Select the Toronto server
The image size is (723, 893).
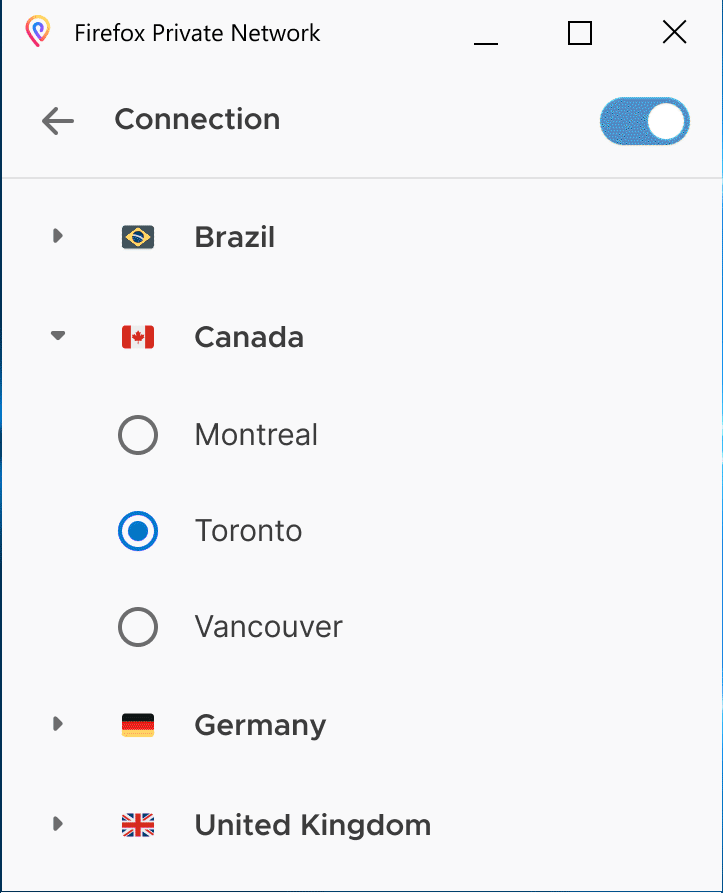138,531
